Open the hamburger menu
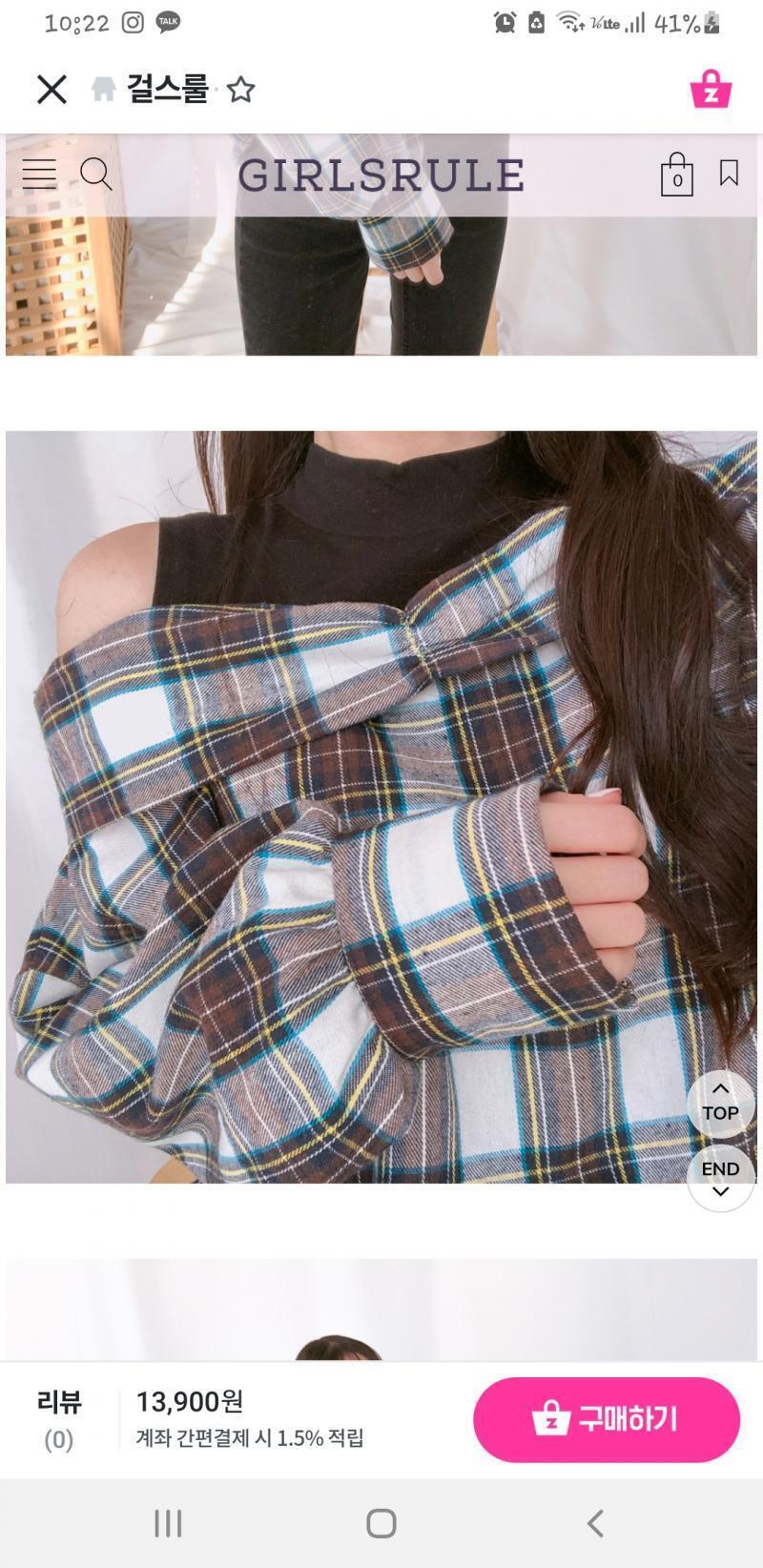The height and width of the screenshot is (1568, 763). pyautogui.click(x=39, y=174)
